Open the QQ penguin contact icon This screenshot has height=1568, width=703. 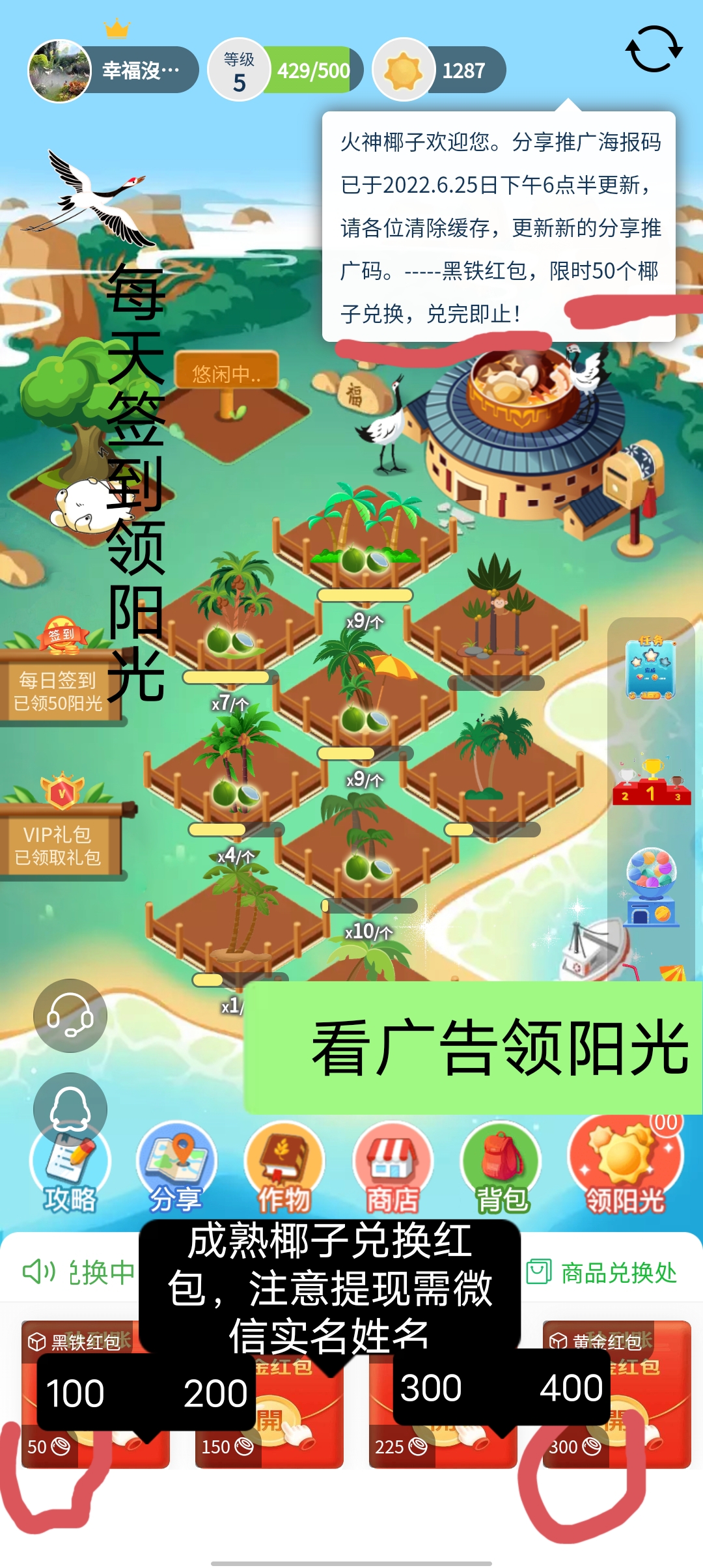pyautogui.click(x=70, y=1108)
